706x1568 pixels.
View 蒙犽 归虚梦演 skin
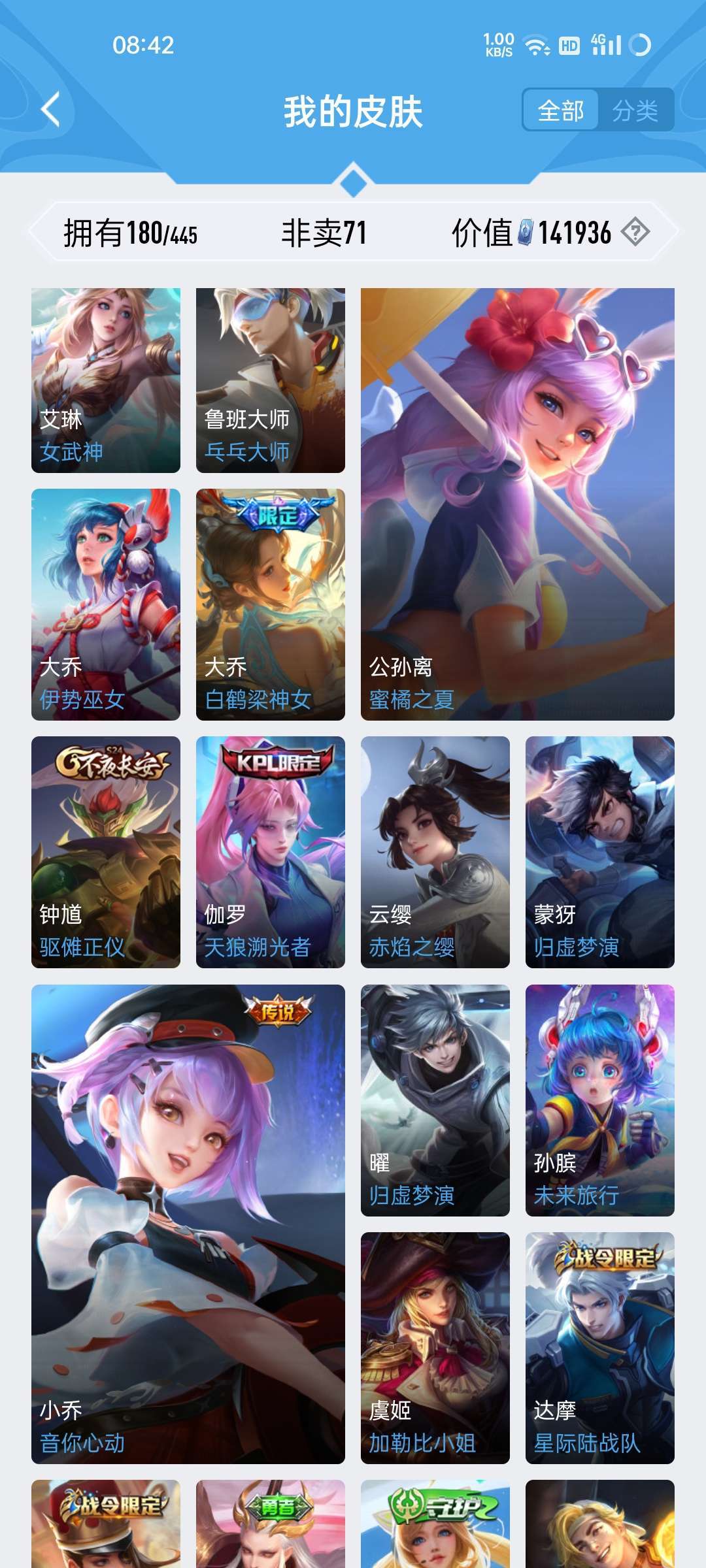pos(600,852)
